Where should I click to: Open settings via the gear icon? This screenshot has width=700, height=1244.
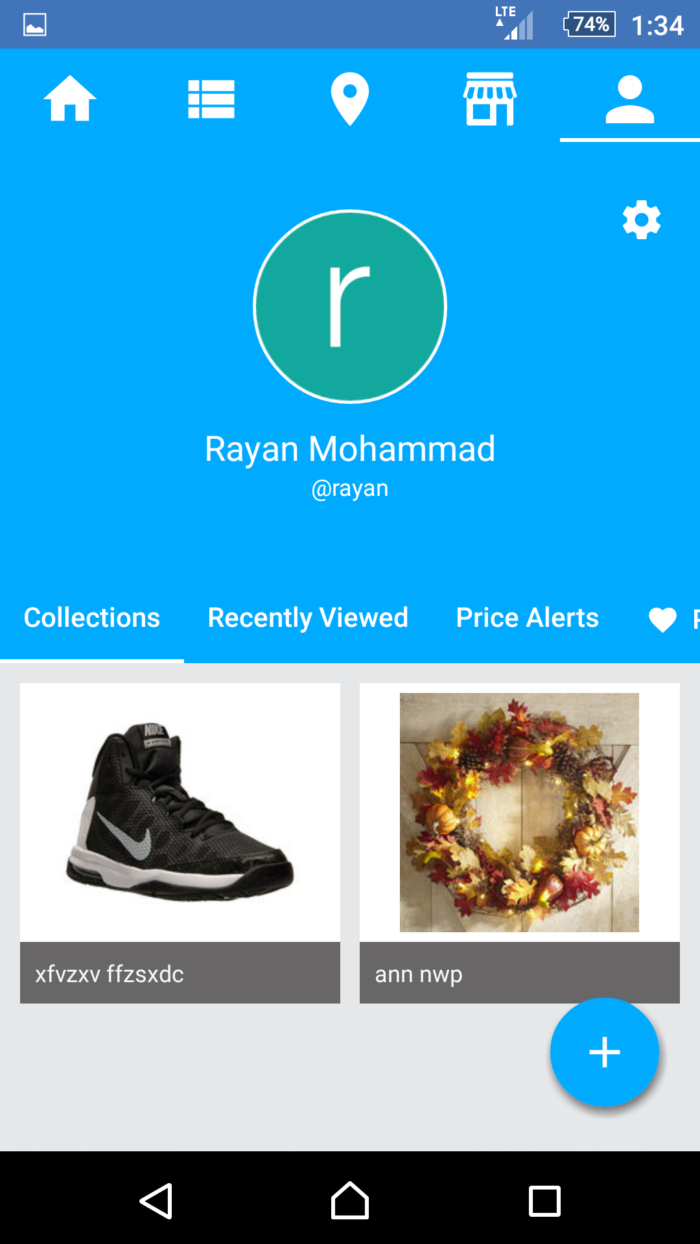[x=641, y=219]
